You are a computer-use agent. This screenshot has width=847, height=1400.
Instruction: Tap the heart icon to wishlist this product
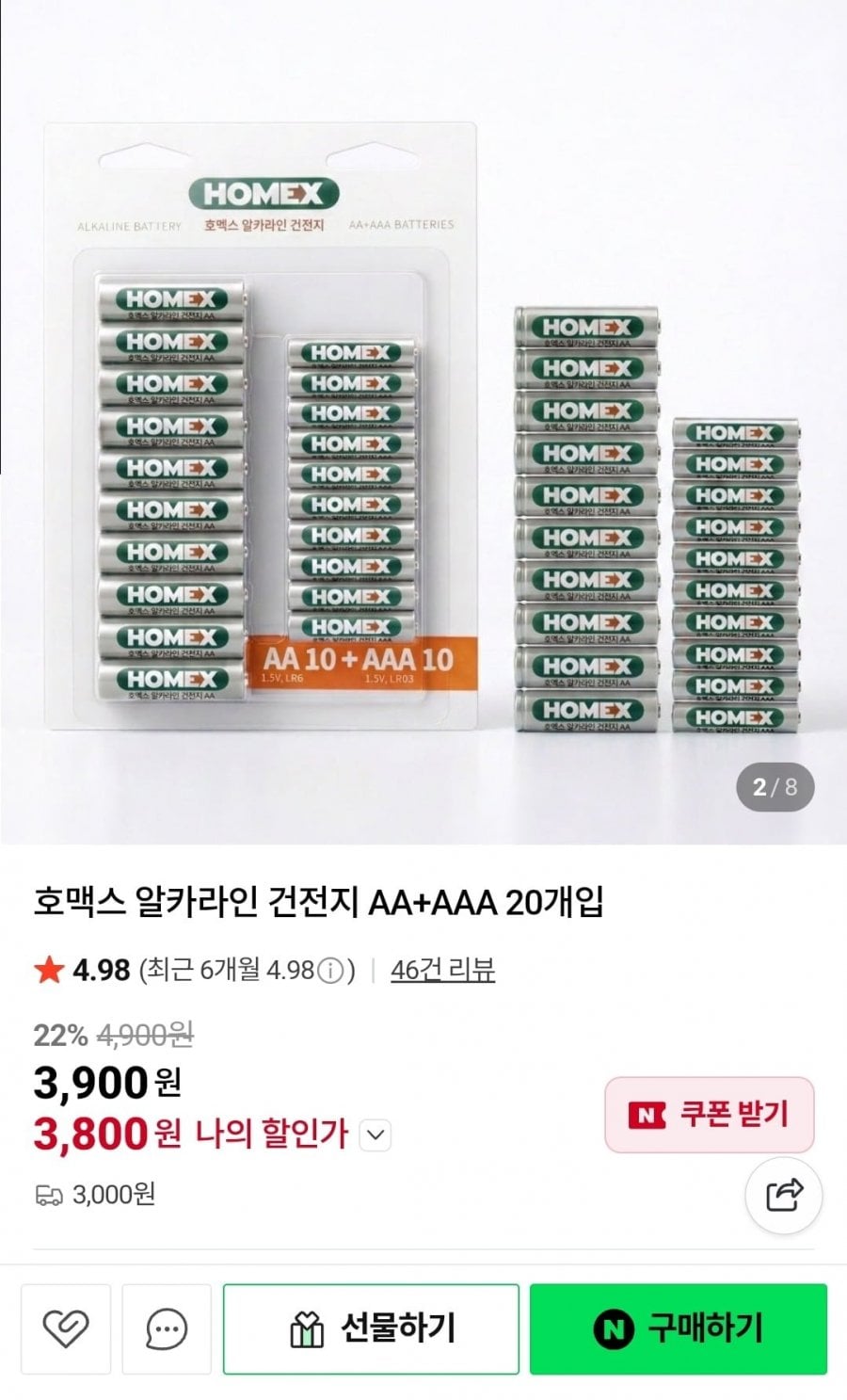66,1328
